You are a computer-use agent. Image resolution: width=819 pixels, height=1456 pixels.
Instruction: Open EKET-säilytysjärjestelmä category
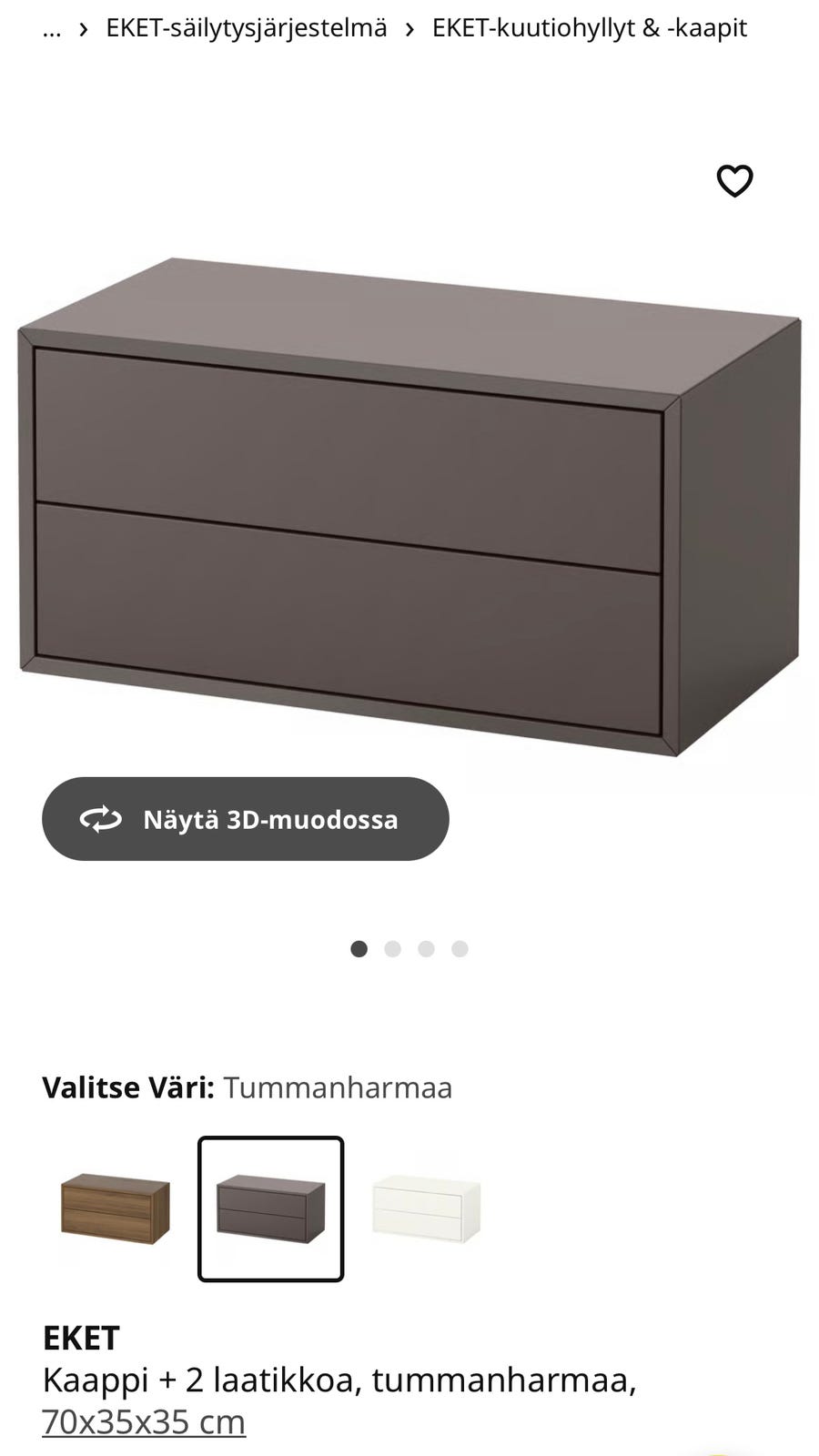coord(244,28)
